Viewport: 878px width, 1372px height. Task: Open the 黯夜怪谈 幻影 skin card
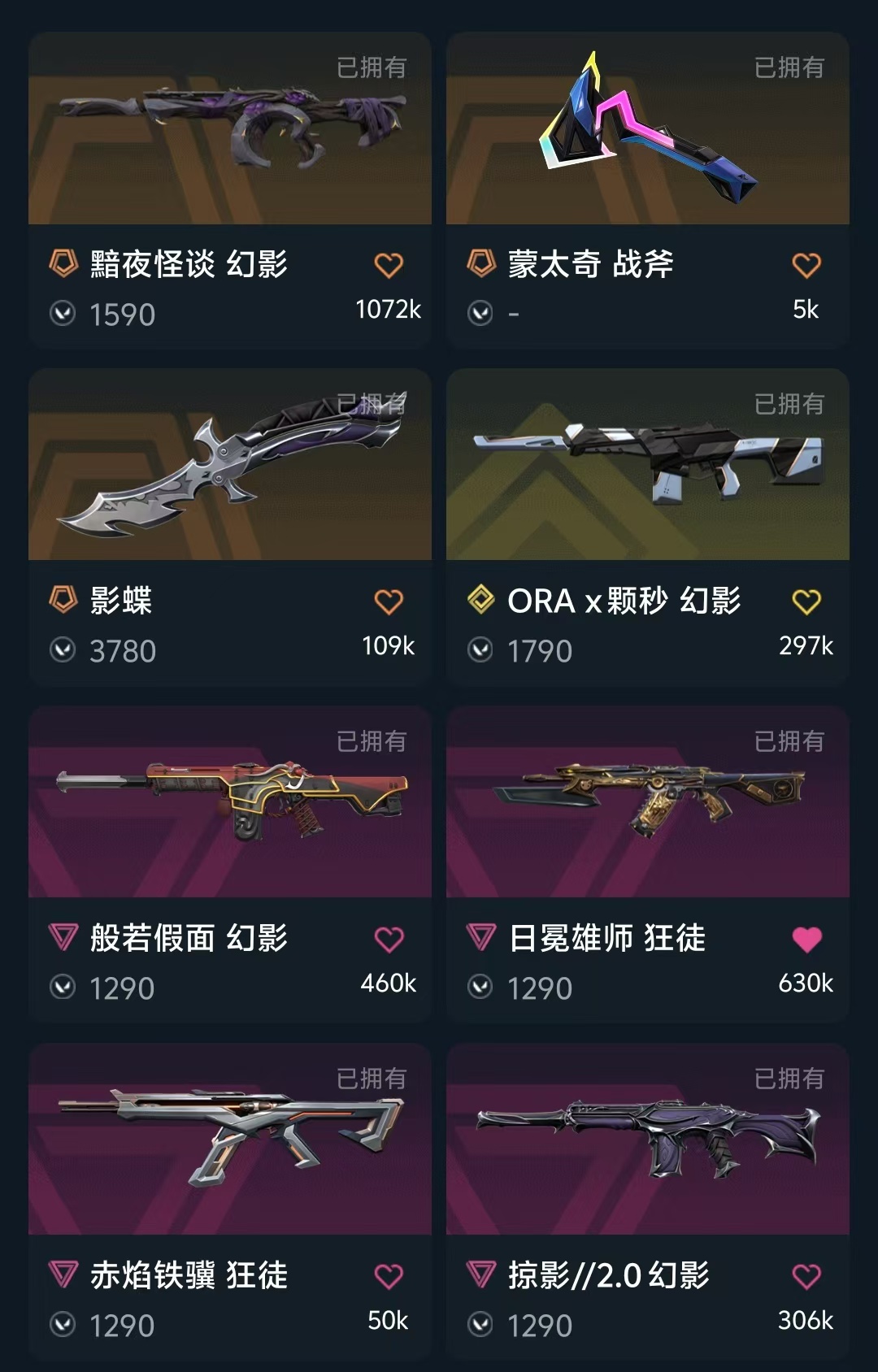[x=230, y=130]
